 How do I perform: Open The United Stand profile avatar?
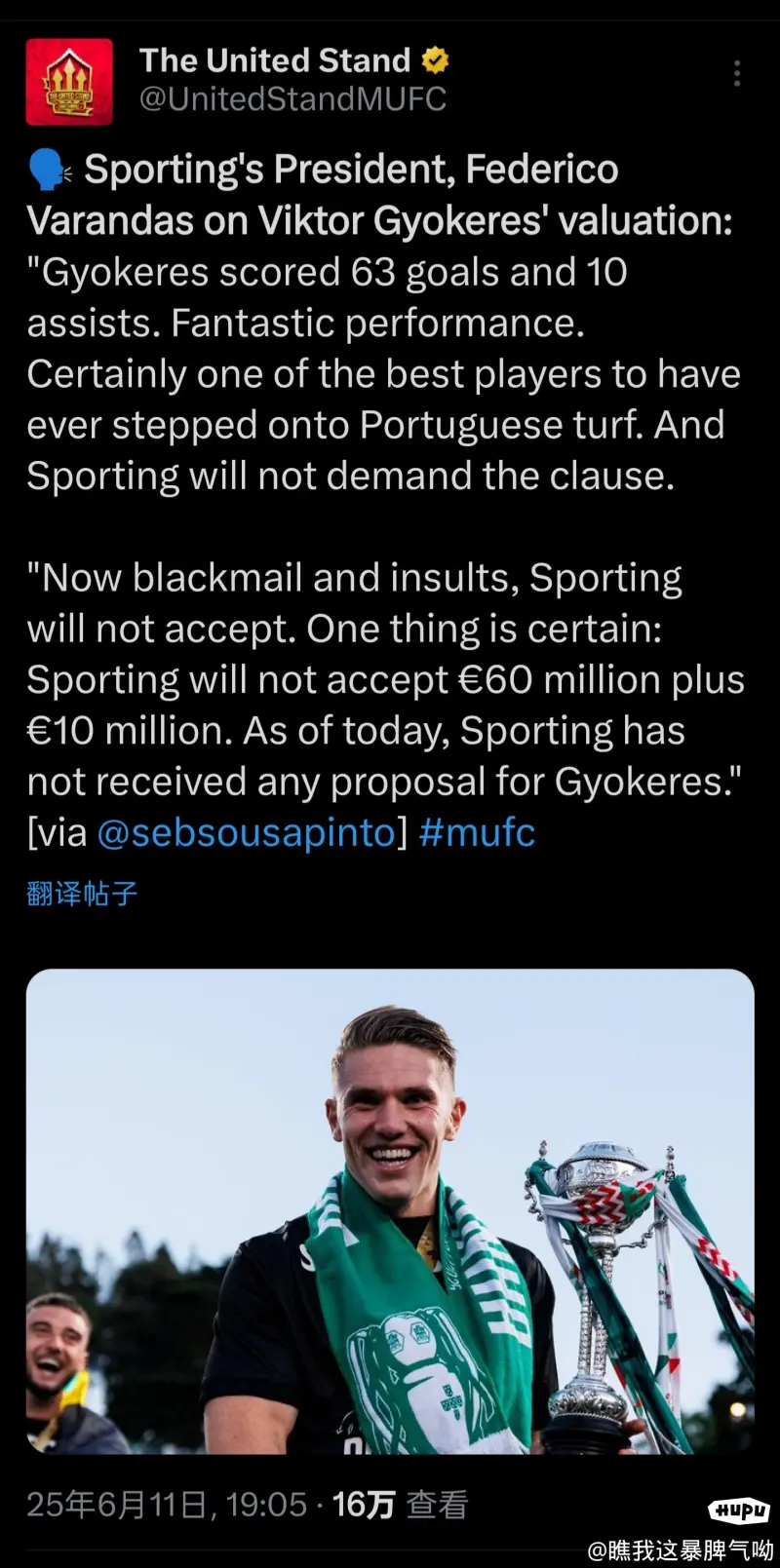[69, 82]
